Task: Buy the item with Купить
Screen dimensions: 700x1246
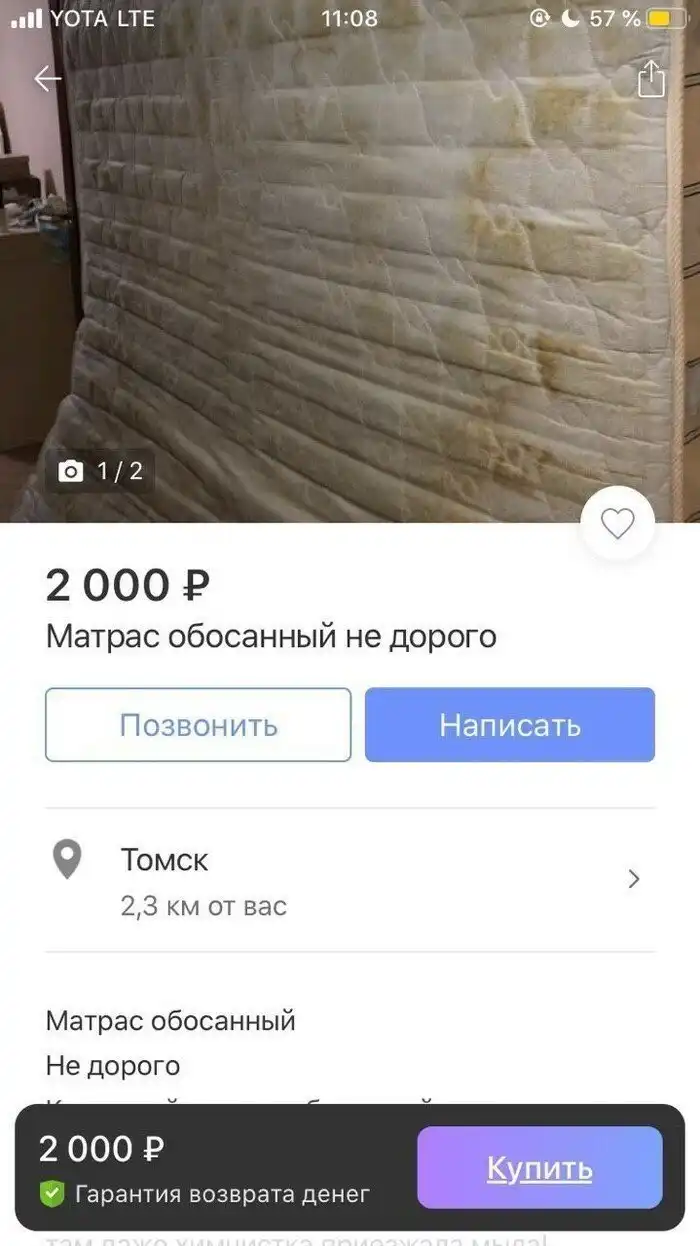Action: pos(540,1168)
